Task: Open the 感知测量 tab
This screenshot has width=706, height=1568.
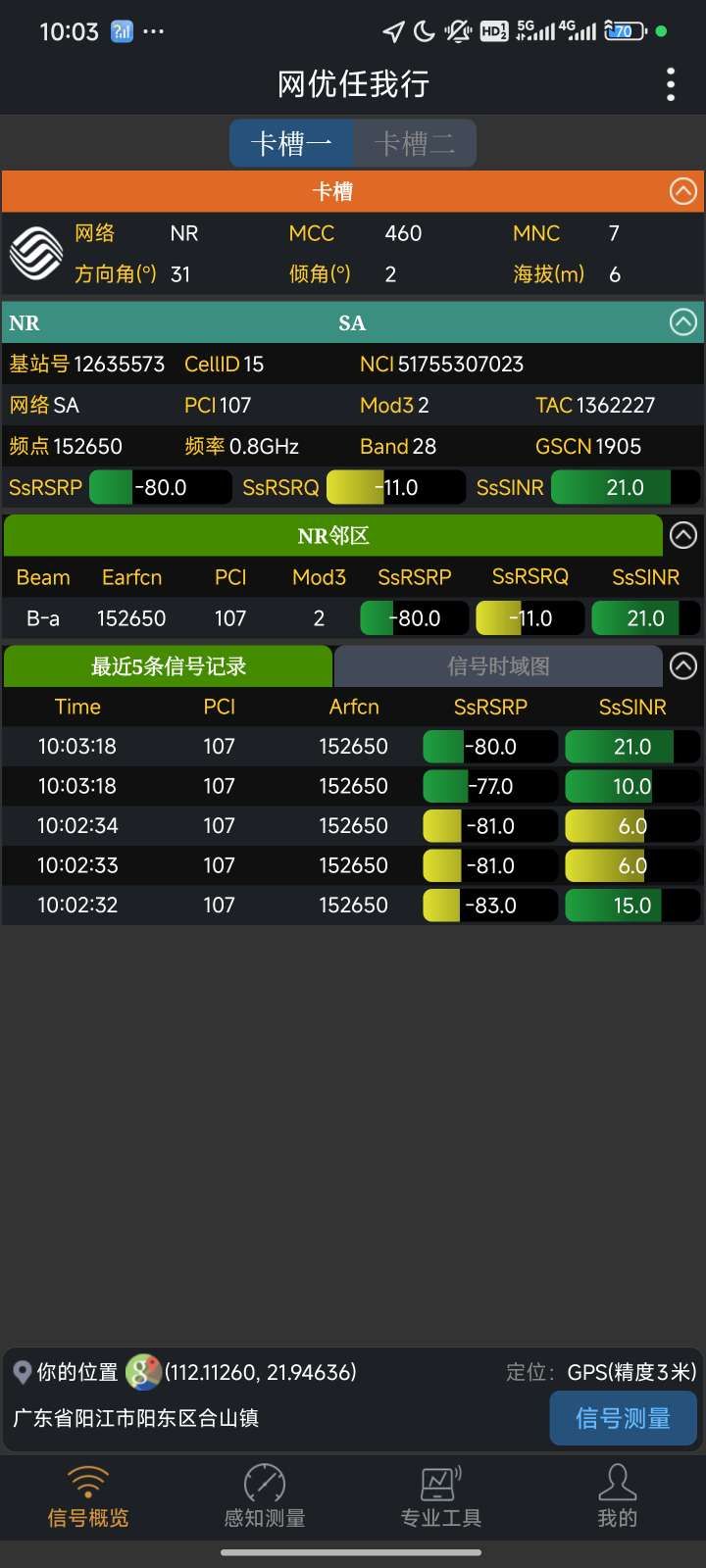Action: 265,1496
